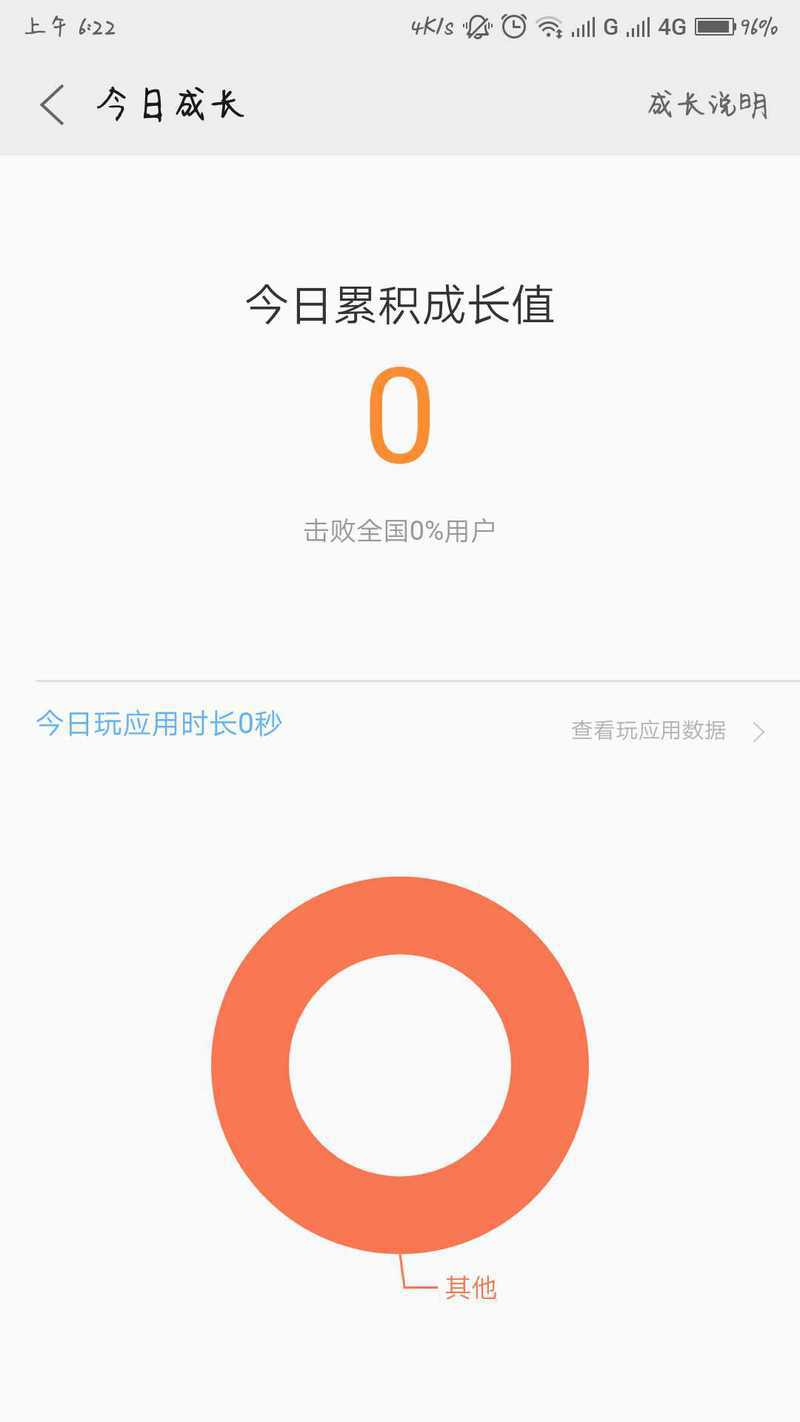Open 成长说明 in the top bar
The width and height of the screenshot is (800, 1422).
click(x=707, y=104)
